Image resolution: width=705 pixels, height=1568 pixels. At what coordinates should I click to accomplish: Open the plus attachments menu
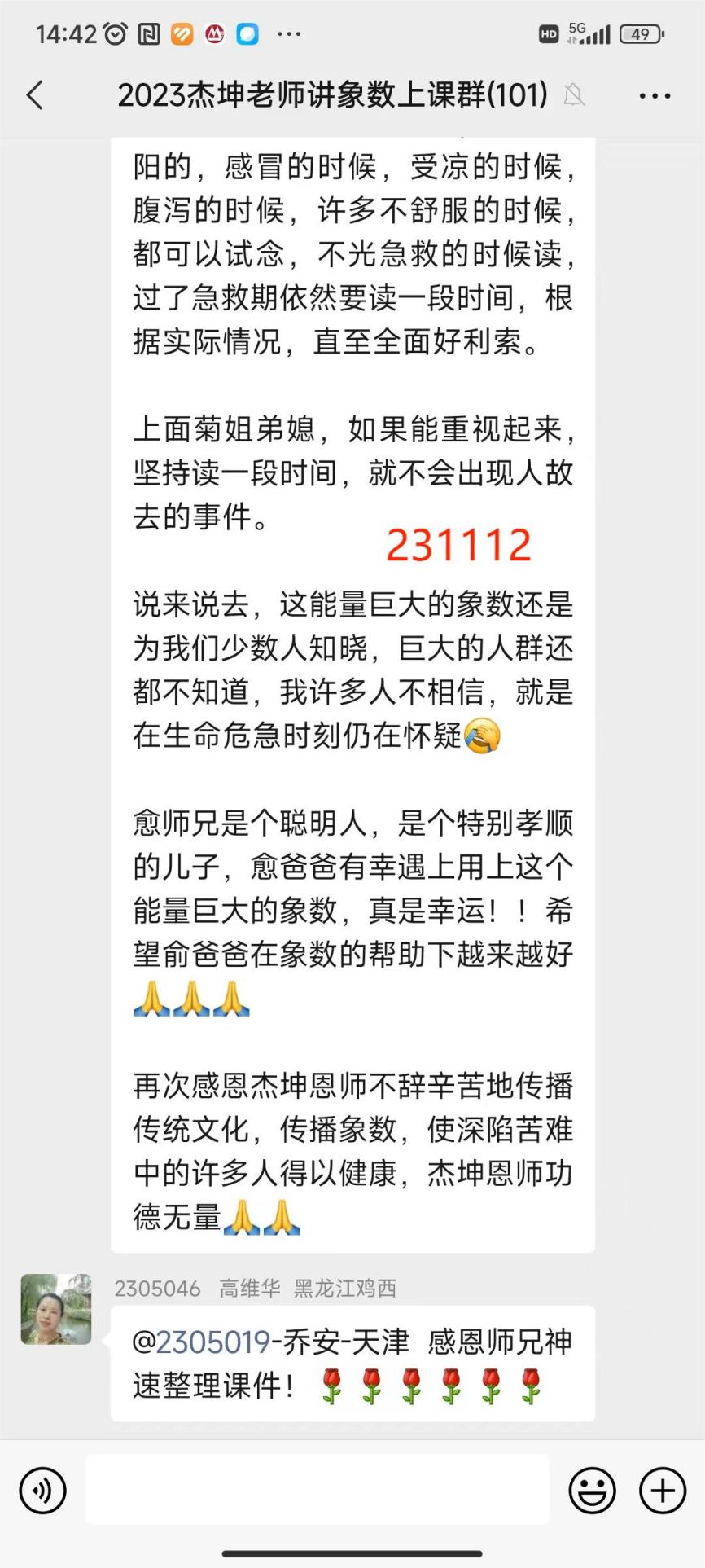(x=663, y=1490)
